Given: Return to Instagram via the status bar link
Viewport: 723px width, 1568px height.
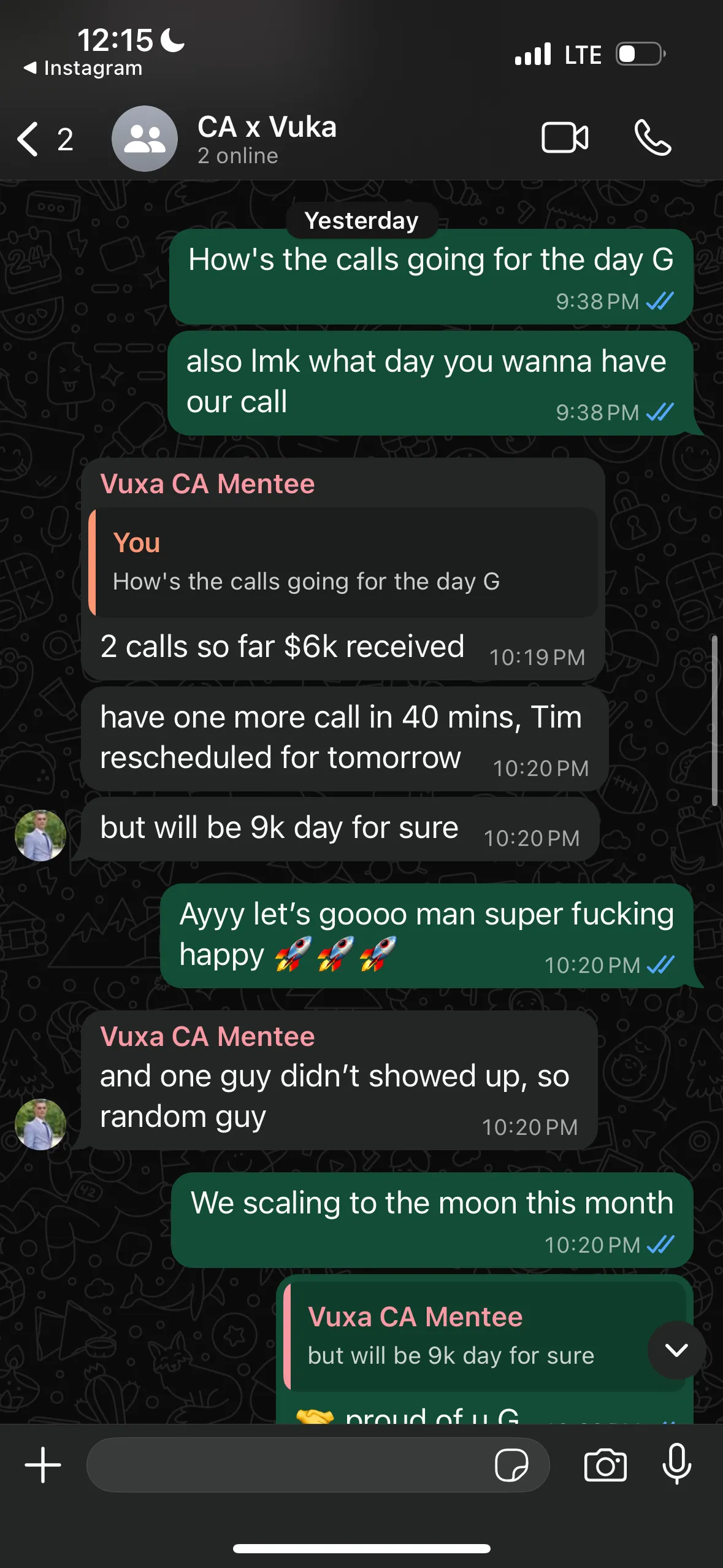Looking at the screenshot, I should (x=83, y=68).
